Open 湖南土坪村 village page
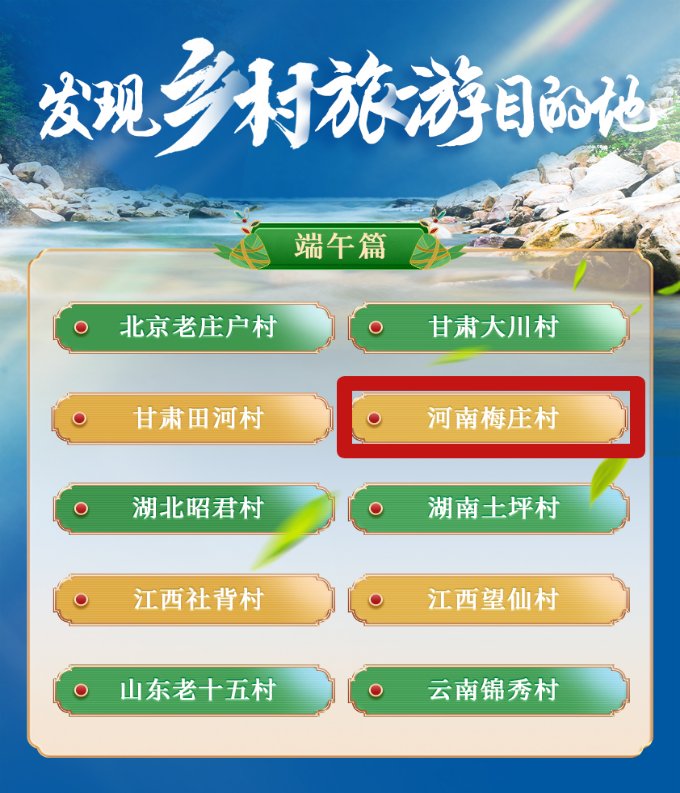 (x=489, y=508)
